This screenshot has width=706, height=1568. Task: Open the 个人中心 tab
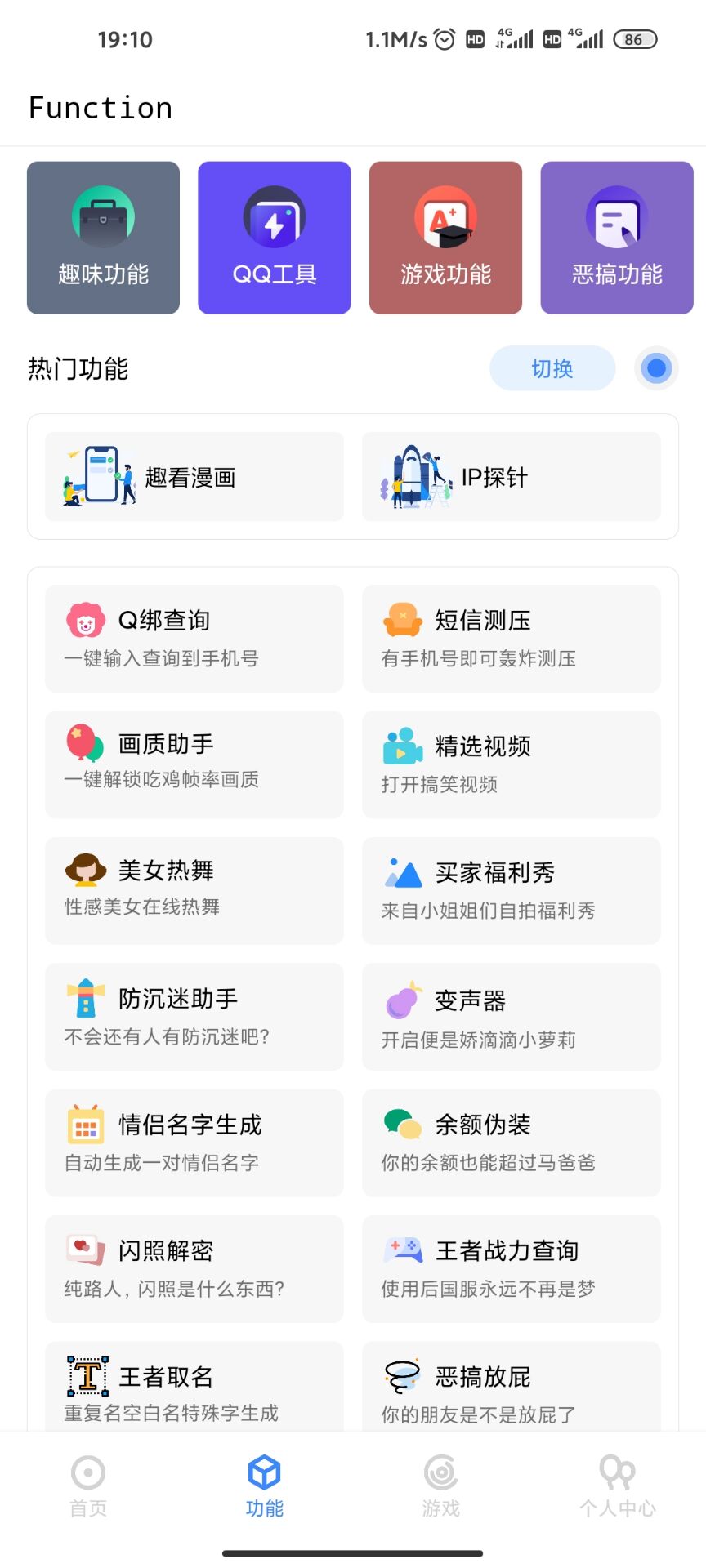(617, 1482)
